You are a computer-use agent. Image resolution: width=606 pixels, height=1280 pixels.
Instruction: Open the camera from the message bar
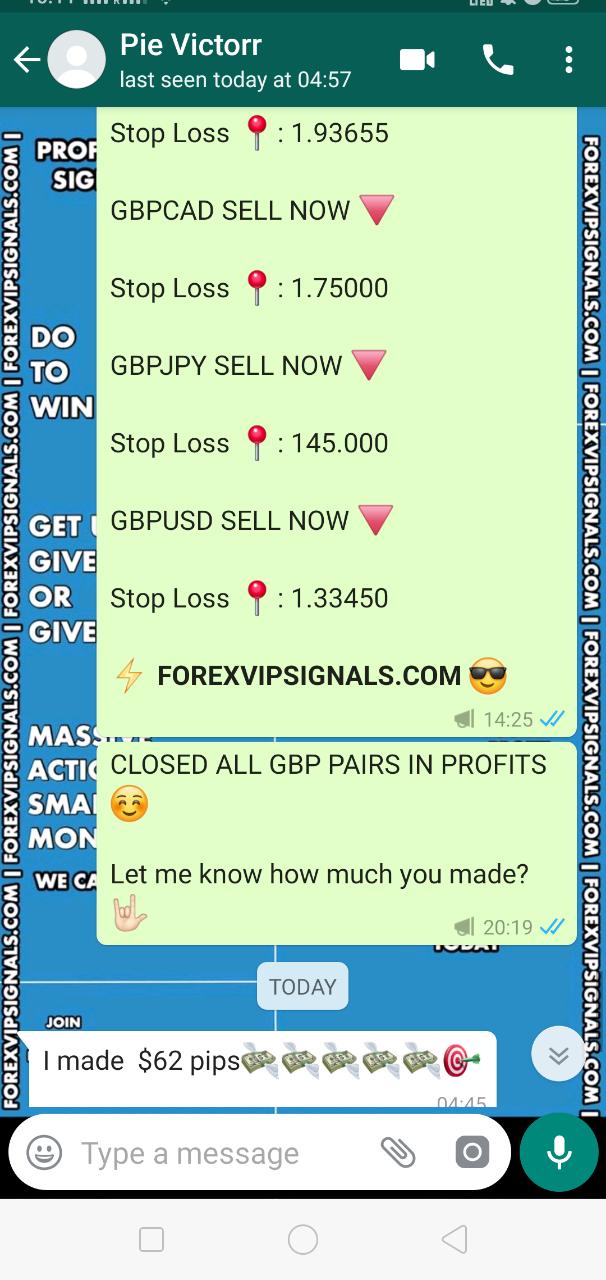tap(472, 1153)
